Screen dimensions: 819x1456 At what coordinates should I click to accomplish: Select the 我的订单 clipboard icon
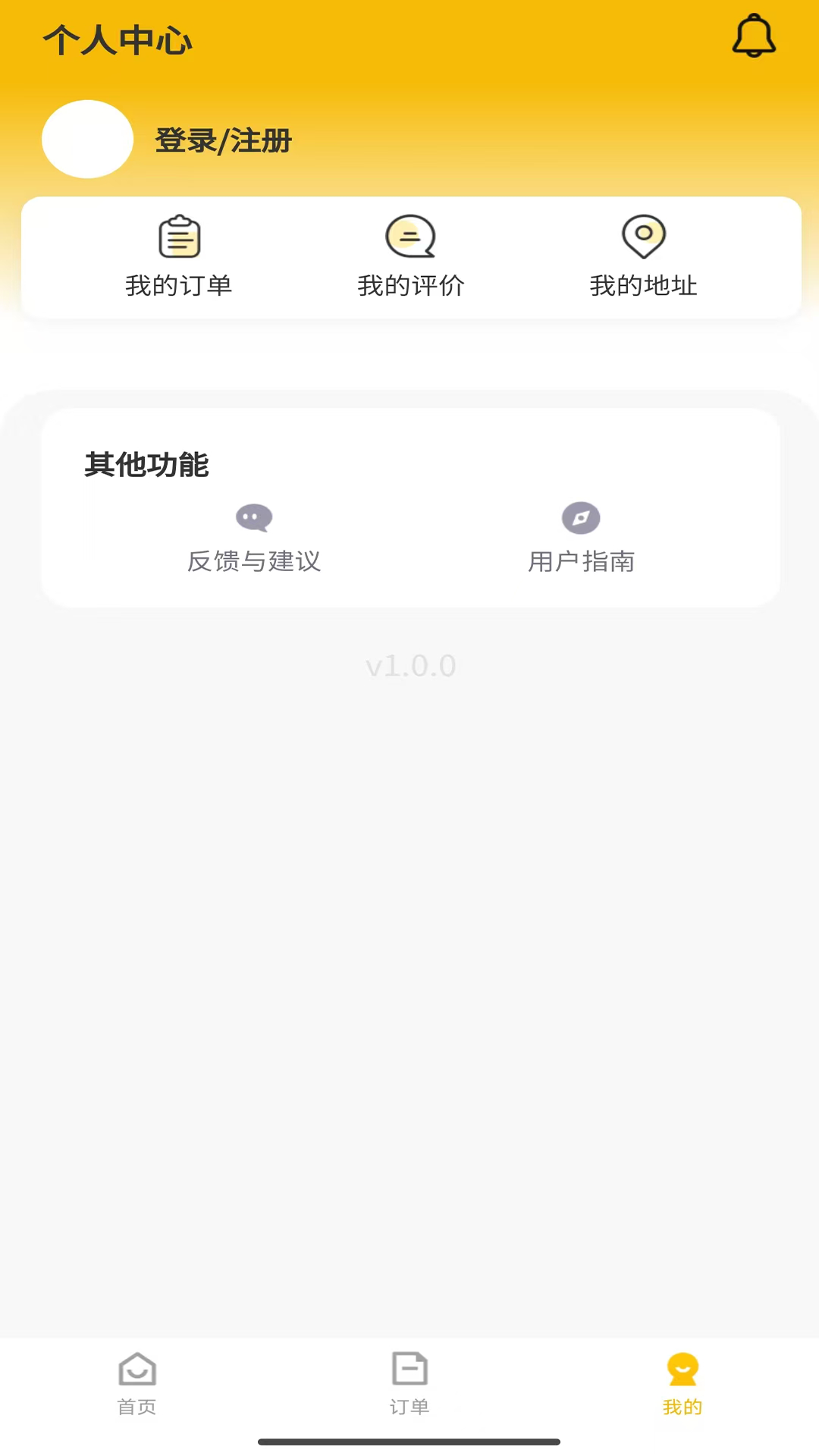click(179, 237)
